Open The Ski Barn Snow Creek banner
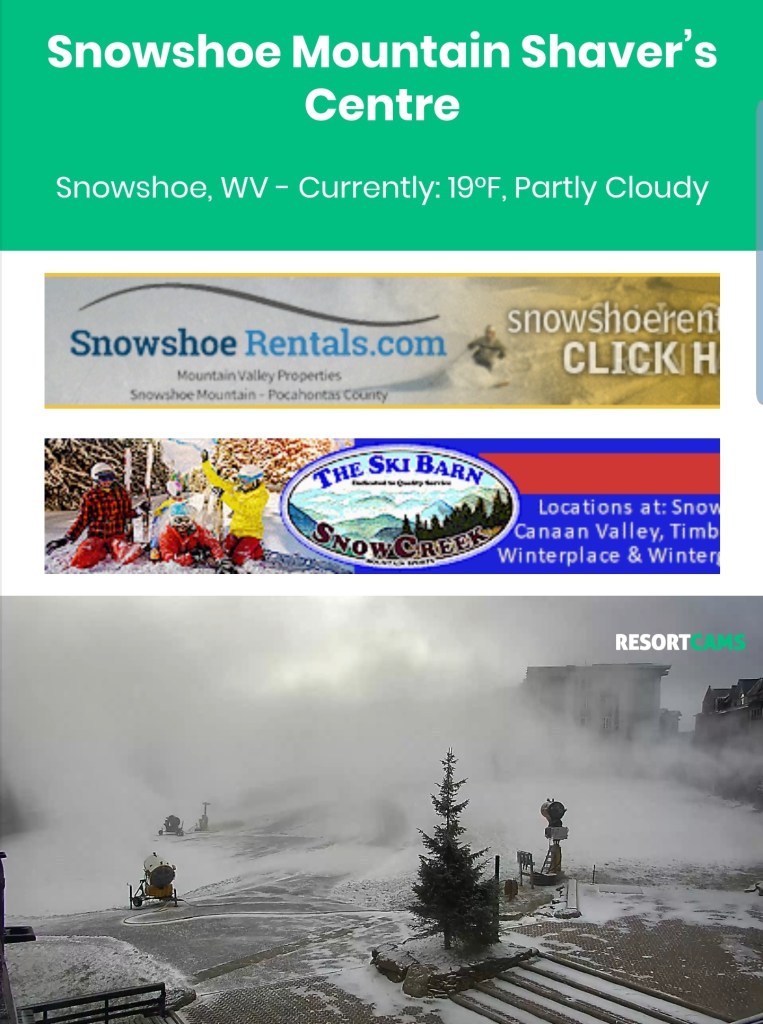 tap(381, 505)
